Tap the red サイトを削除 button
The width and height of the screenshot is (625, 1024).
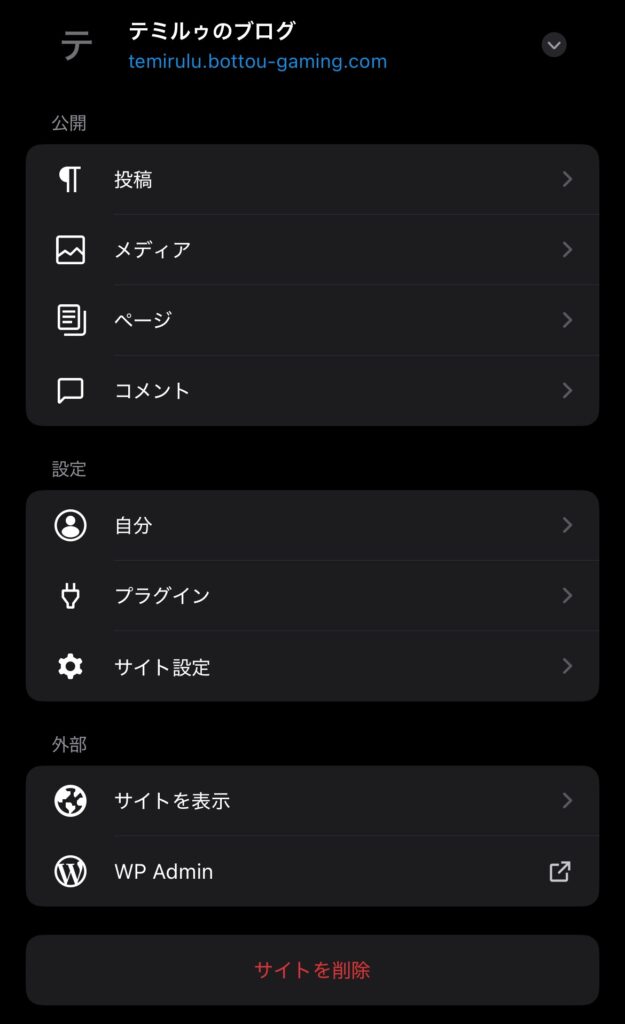[x=312, y=970]
